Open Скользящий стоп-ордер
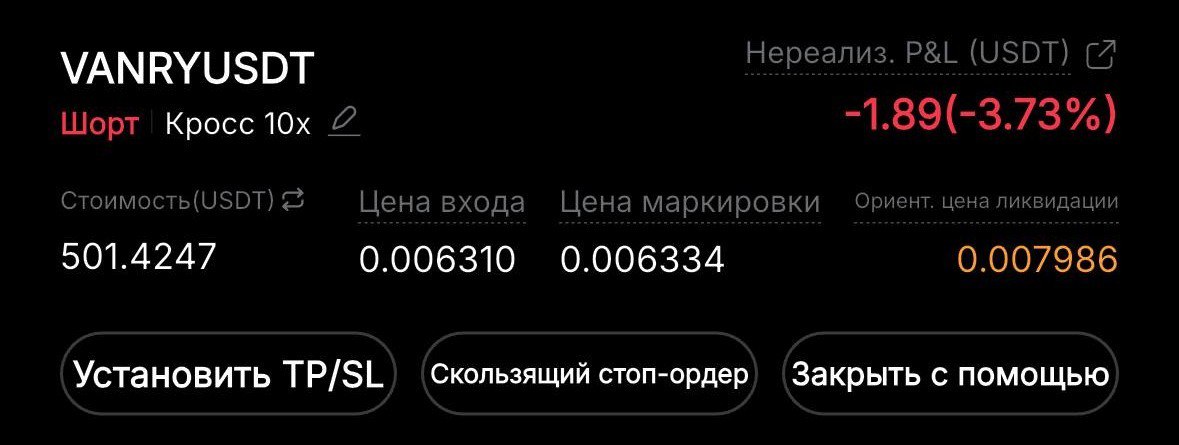 click(x=589, y=375)
